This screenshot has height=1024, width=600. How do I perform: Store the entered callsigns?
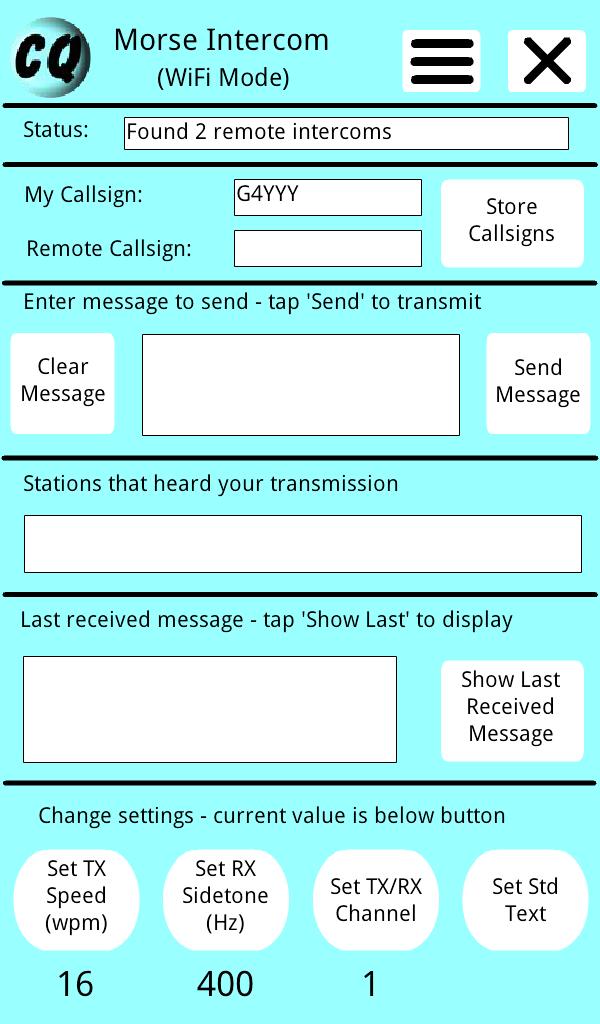[x=511, y=222]
